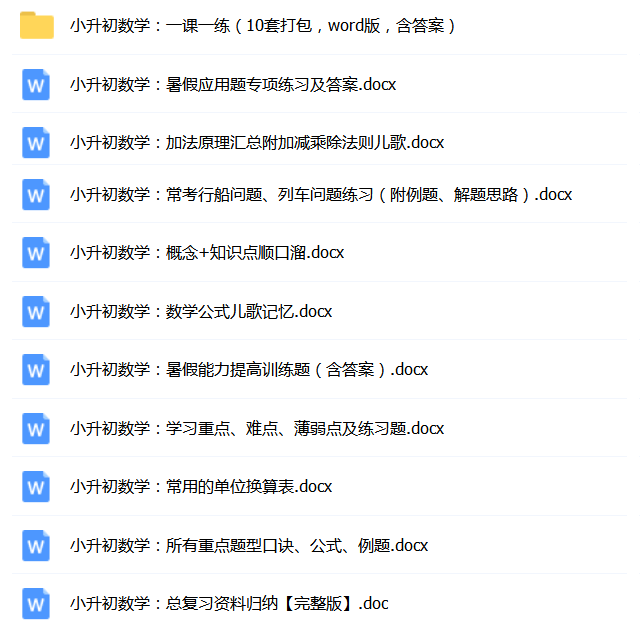The image size is (640, 627).
Task: Open 概念+知识点顺口溜.docx
Action: pyautogui.click(x=207, y=252)
